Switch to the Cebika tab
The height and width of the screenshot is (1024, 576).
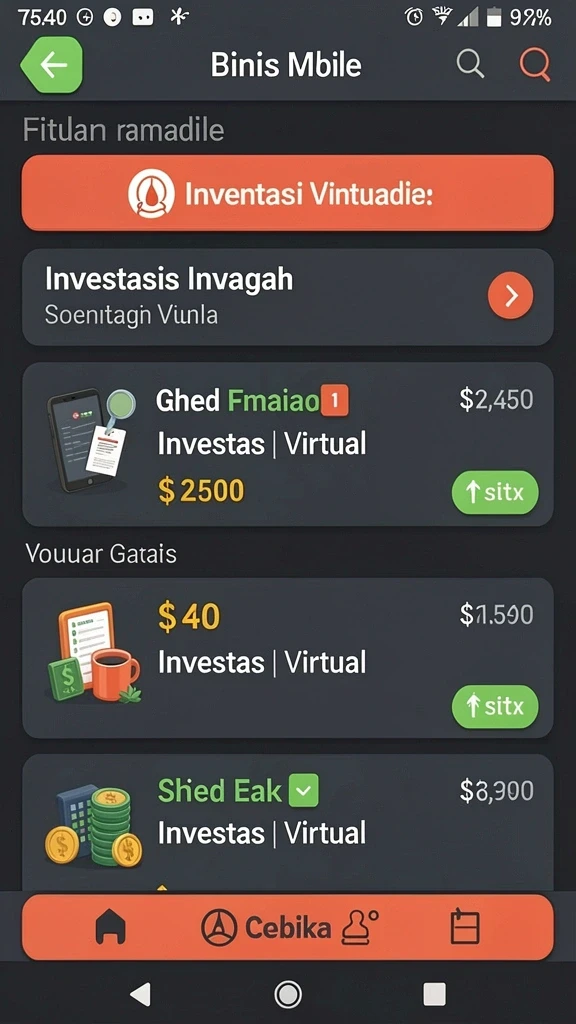(266, 927)
